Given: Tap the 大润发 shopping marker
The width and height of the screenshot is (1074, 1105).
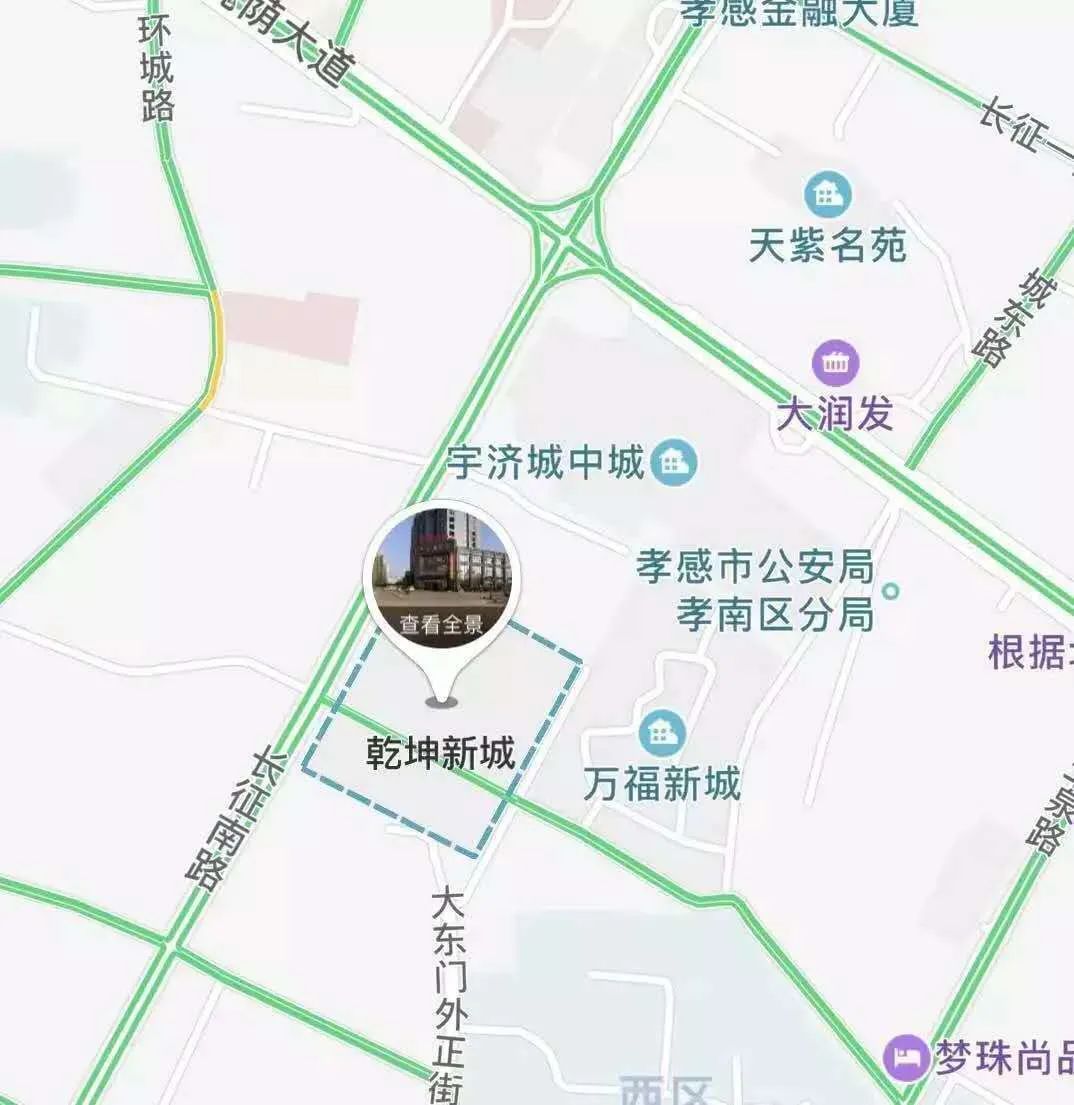Looking at the screenshot, I should tap(835, 364).
